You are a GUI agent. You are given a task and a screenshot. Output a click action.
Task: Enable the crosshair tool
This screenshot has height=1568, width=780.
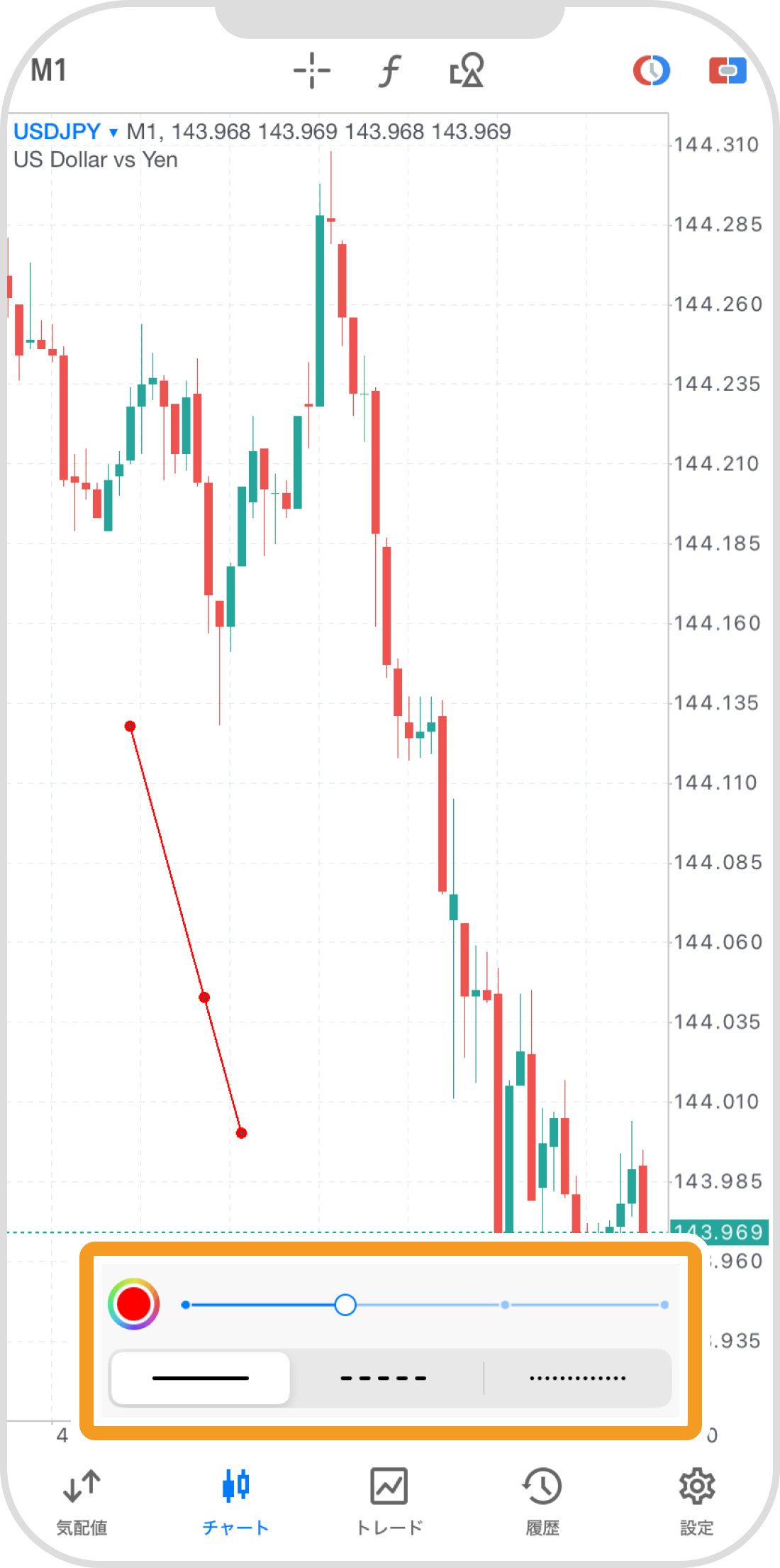312,71
